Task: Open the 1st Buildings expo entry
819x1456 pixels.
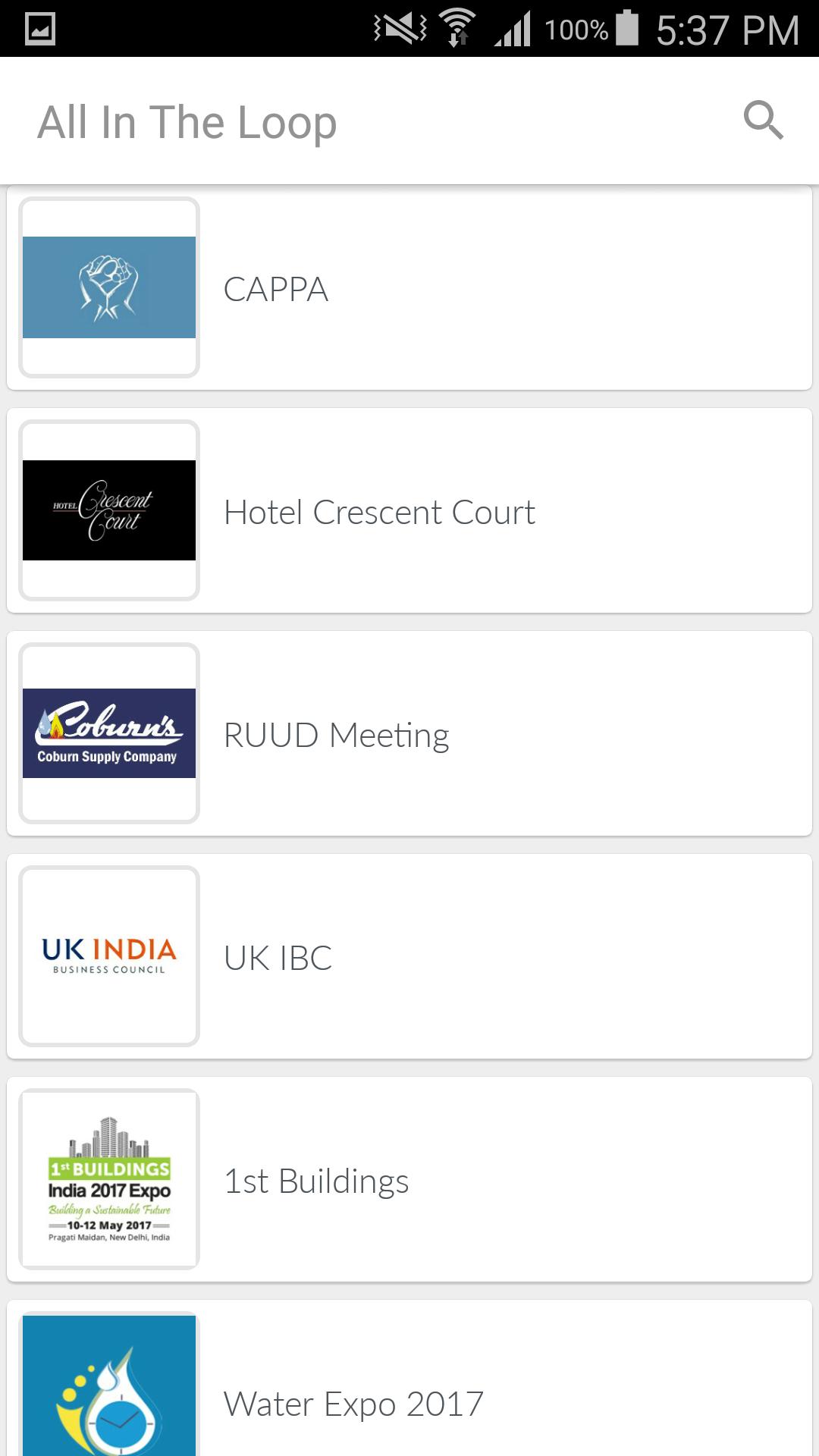Action: tap(409, 1180)
